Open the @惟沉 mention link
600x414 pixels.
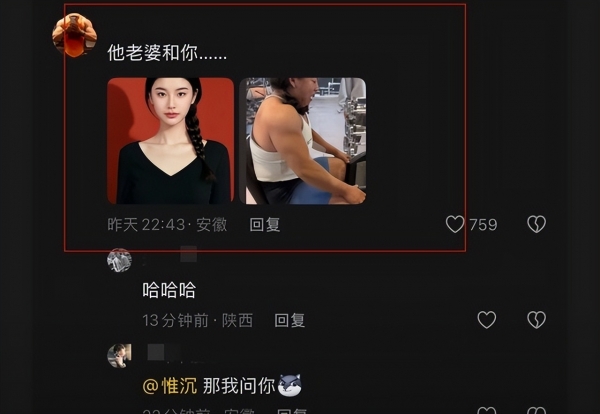pos(170,385)
